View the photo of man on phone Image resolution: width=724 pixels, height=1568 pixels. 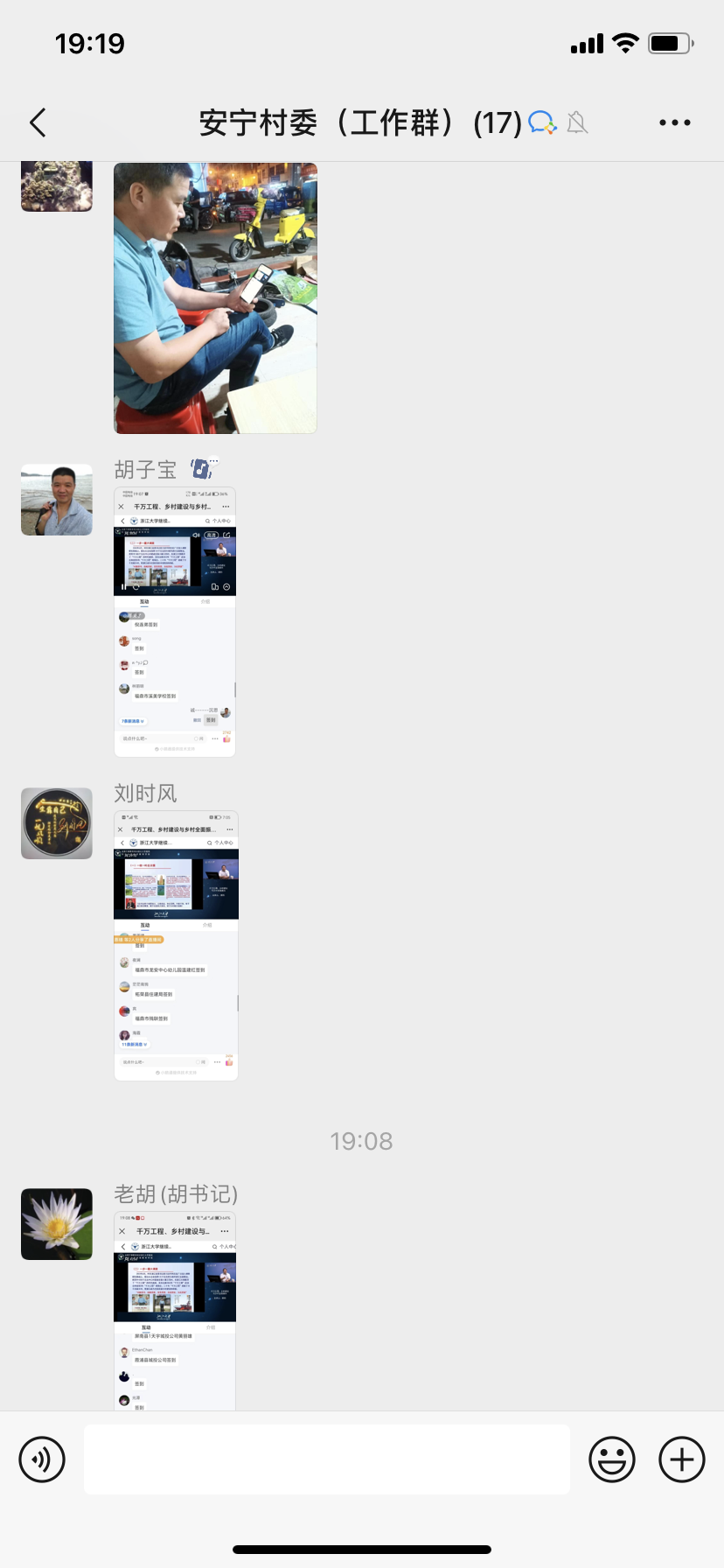coord(215,297)
